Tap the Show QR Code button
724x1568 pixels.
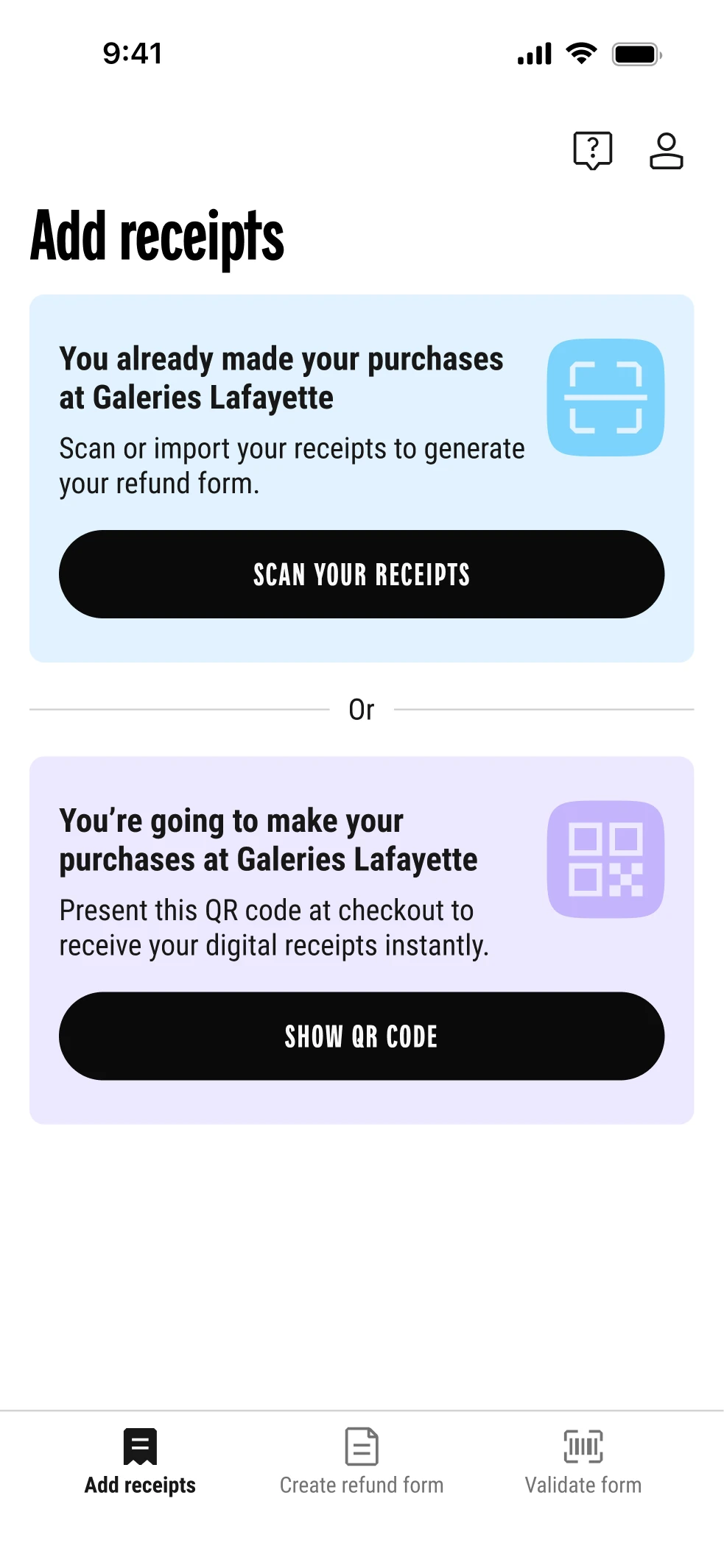[362, 1036]
